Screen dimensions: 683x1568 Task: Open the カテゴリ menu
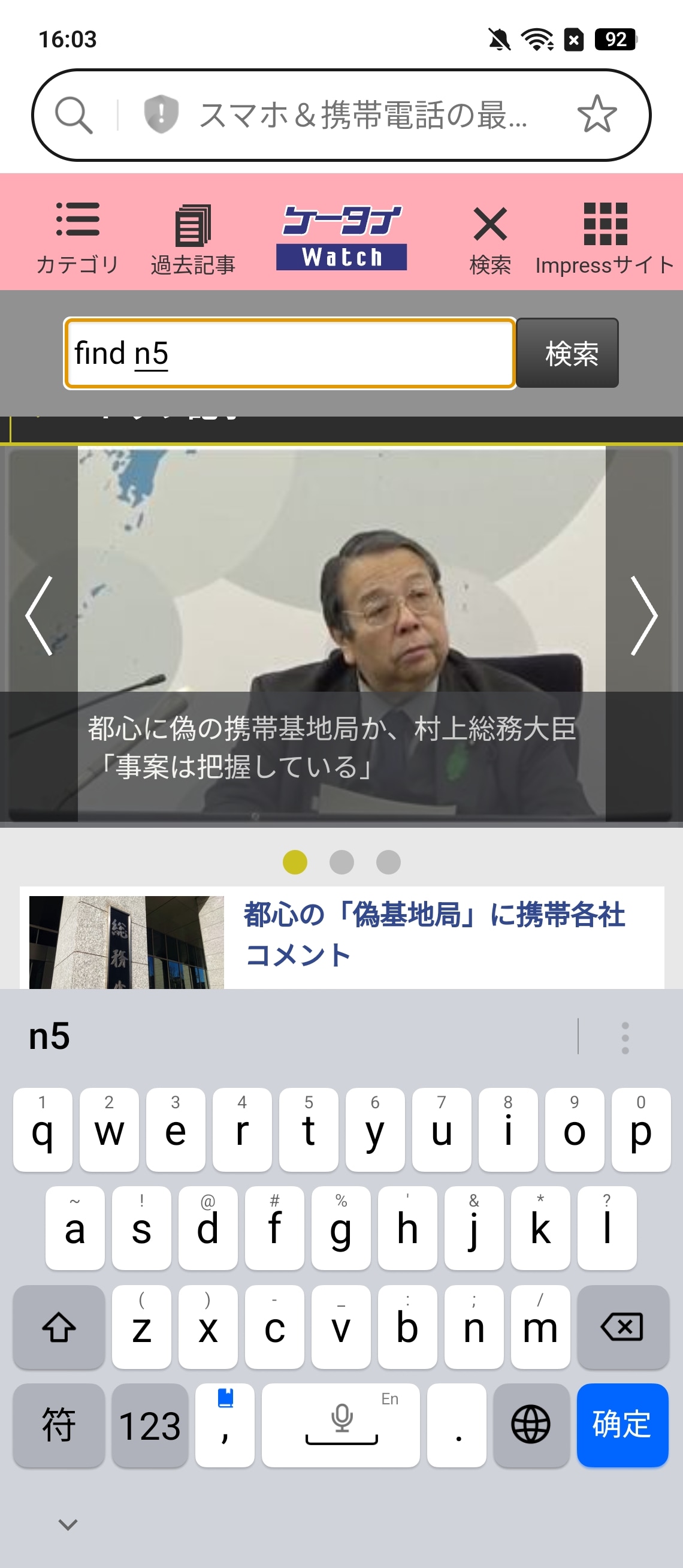tap(77, 238)
